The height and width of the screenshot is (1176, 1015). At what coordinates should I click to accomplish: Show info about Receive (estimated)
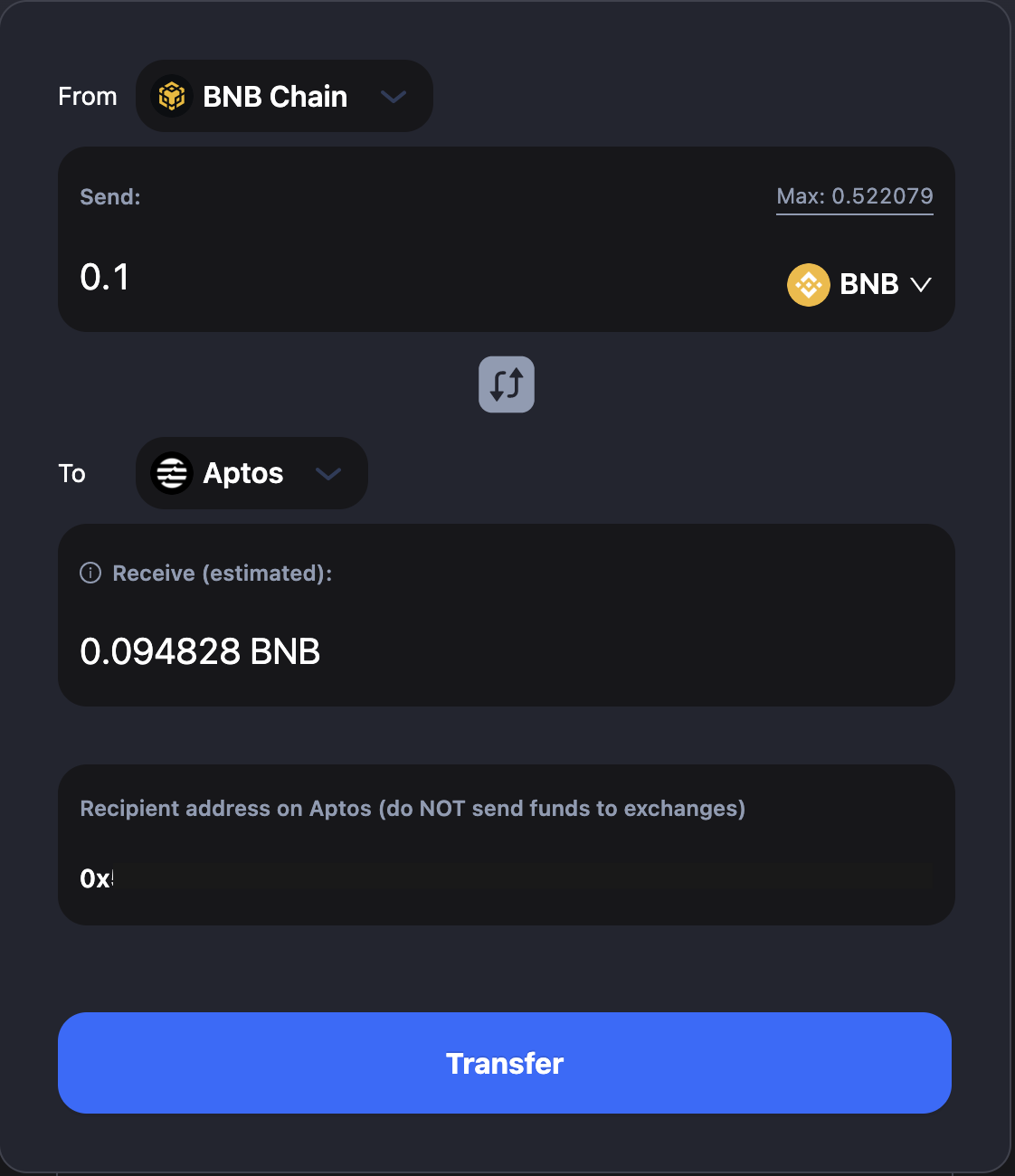coord(90,573)
